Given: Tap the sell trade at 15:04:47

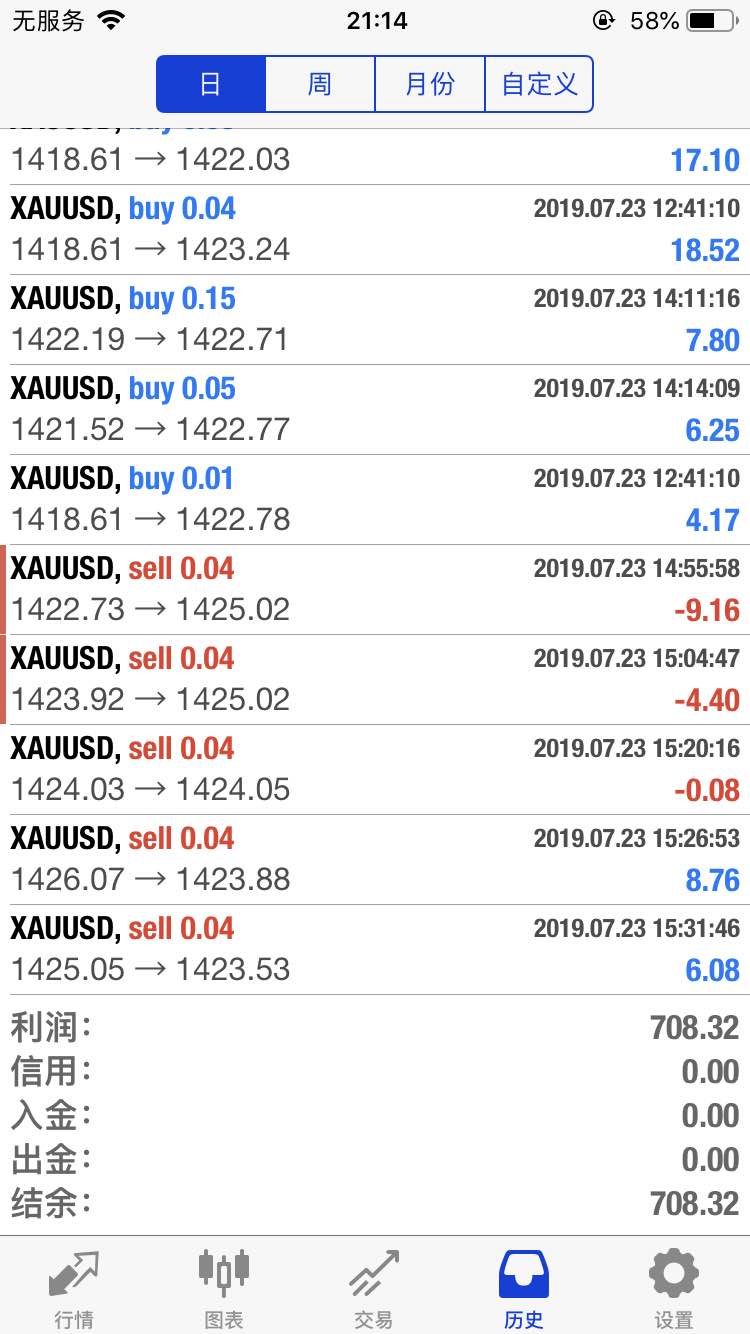Looking at the screenshot, I should (x=375, y=680).
